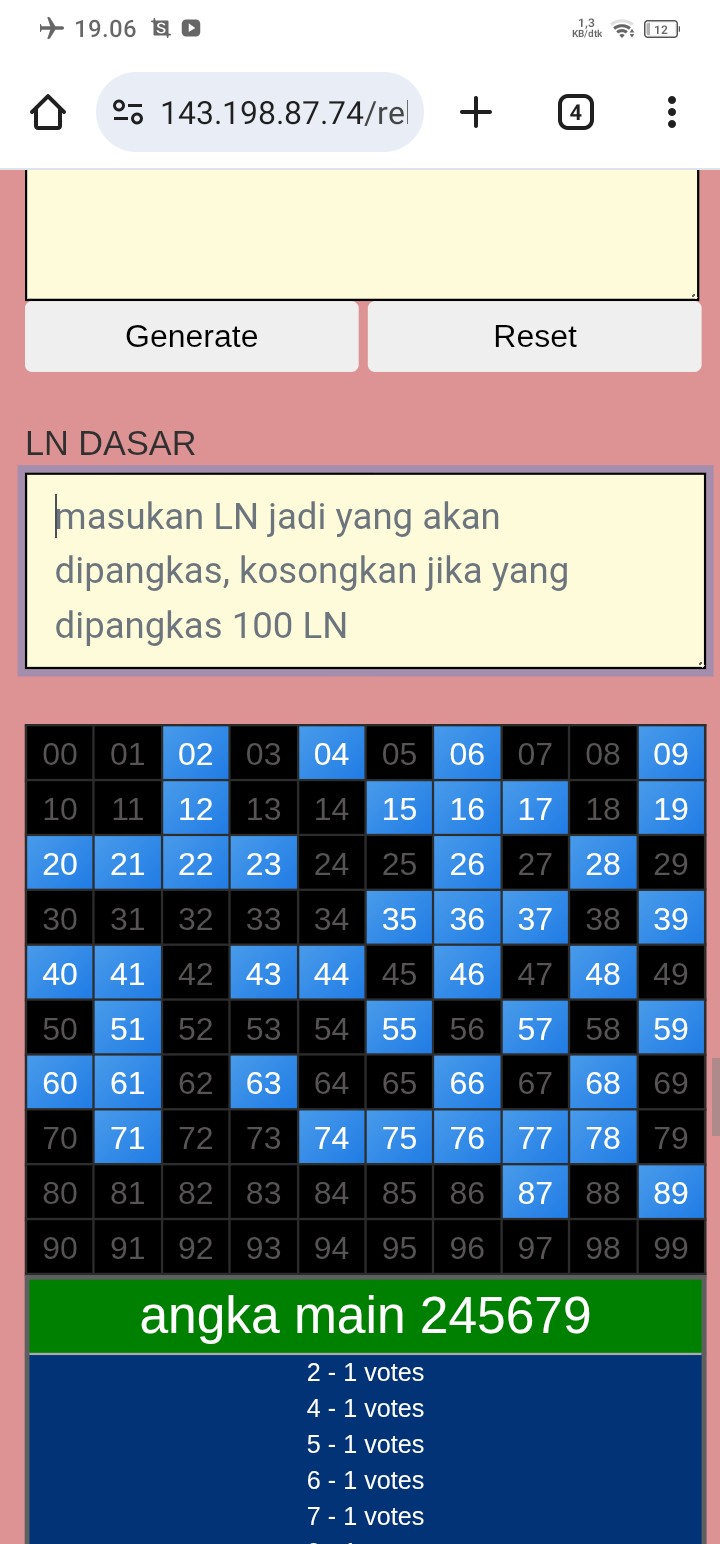This screenshot has height=1544, width=720.
Task: Tap number 23 in the grid
Action: (263, 864)
